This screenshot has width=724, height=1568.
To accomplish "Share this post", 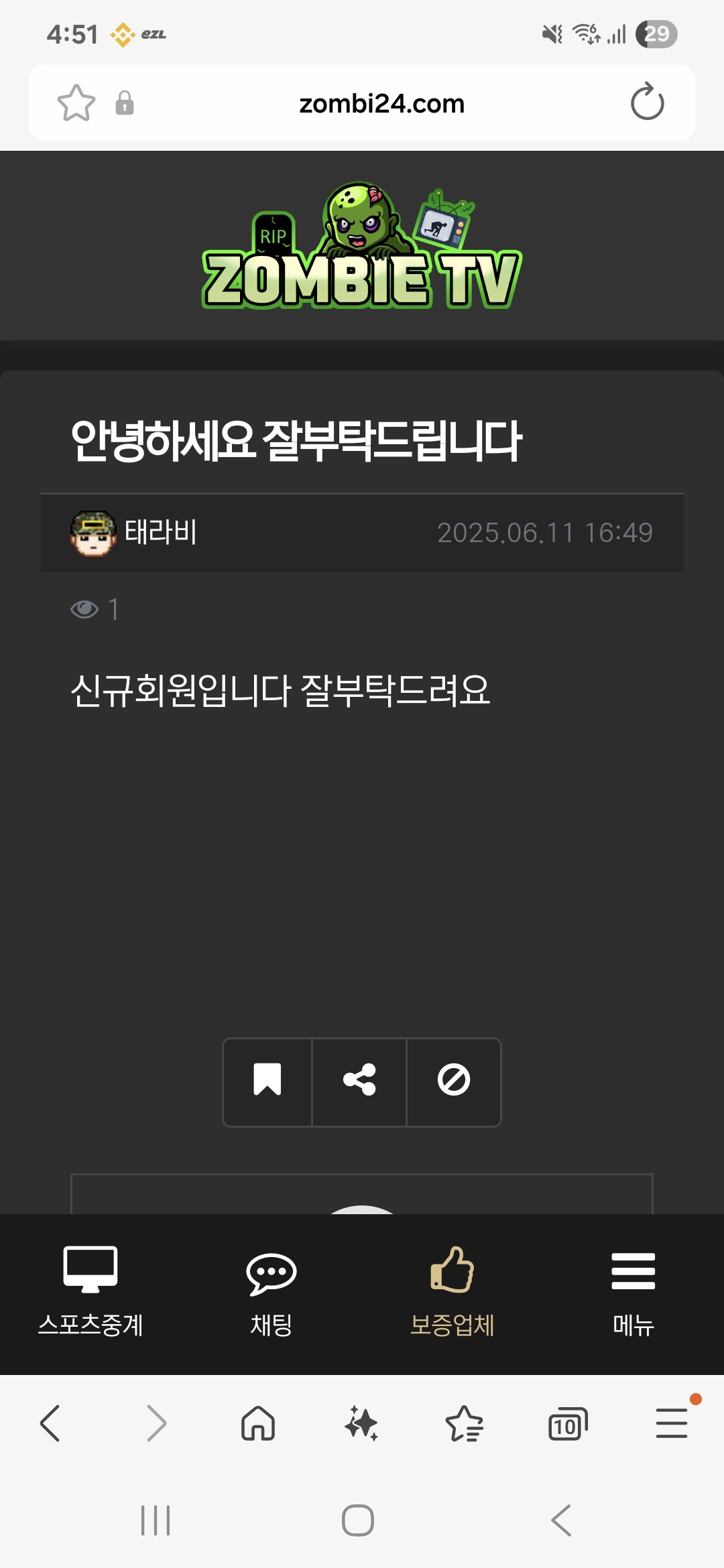I will [359, 1081].
